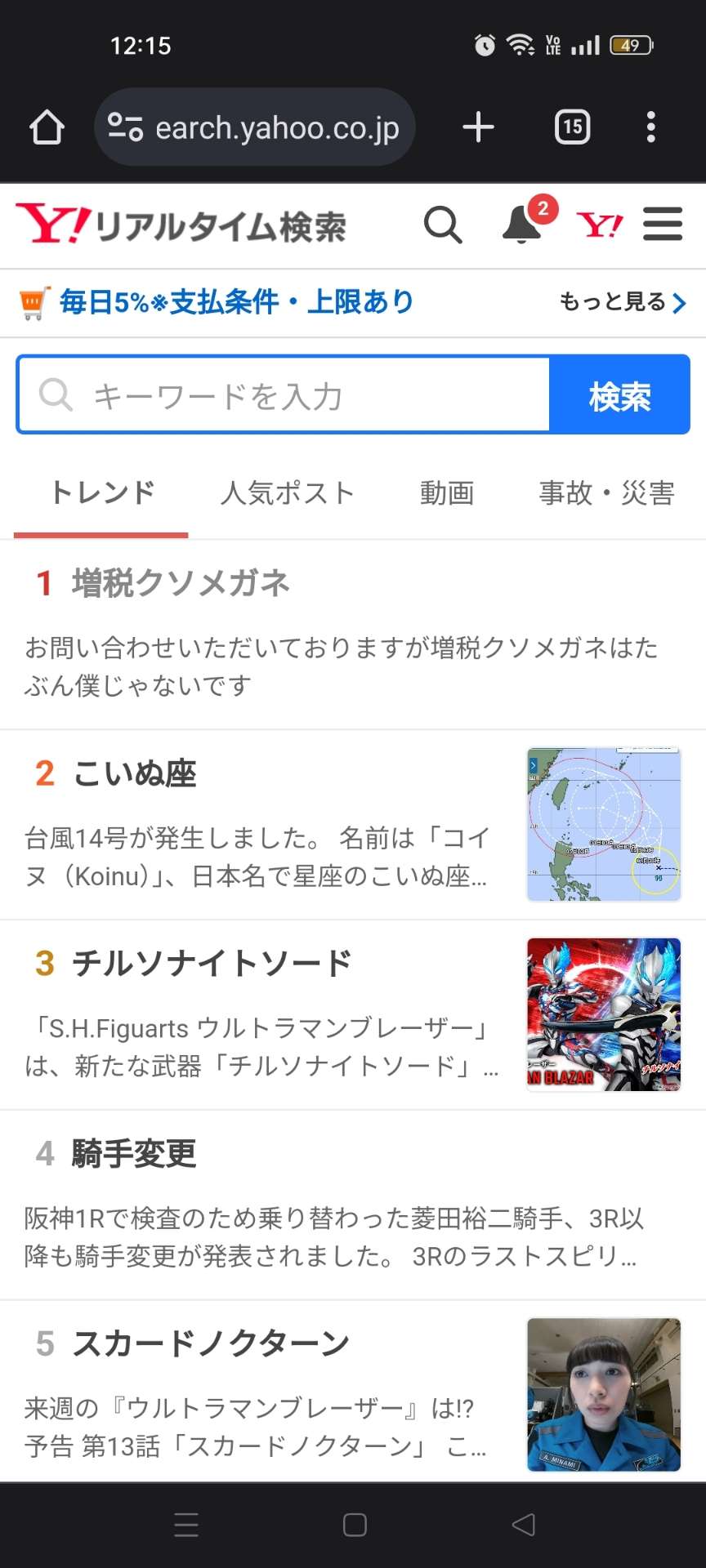View the 騎手変更 trend
This screenshot has width=706, height=1568.
coord(135,1153)
